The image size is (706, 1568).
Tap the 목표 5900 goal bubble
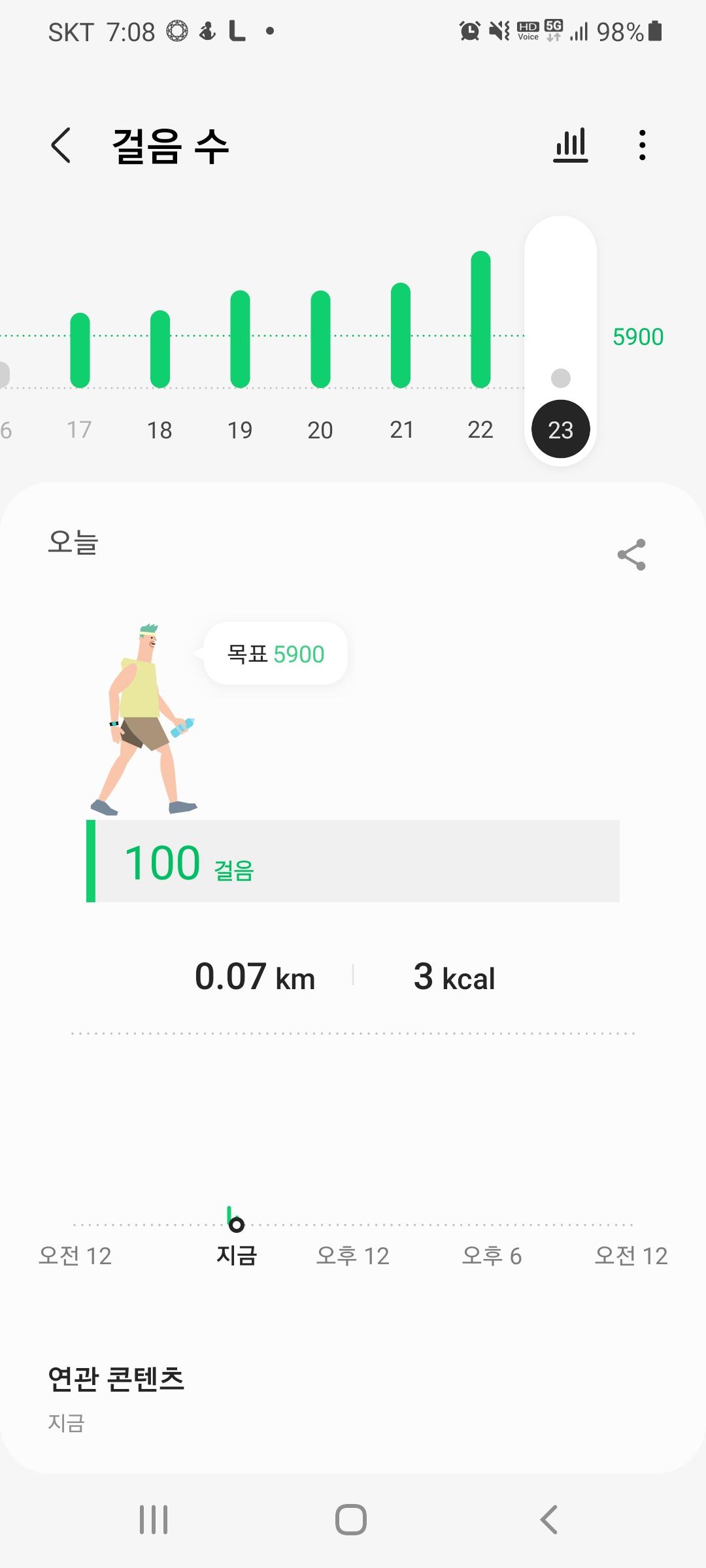(275, 654)
